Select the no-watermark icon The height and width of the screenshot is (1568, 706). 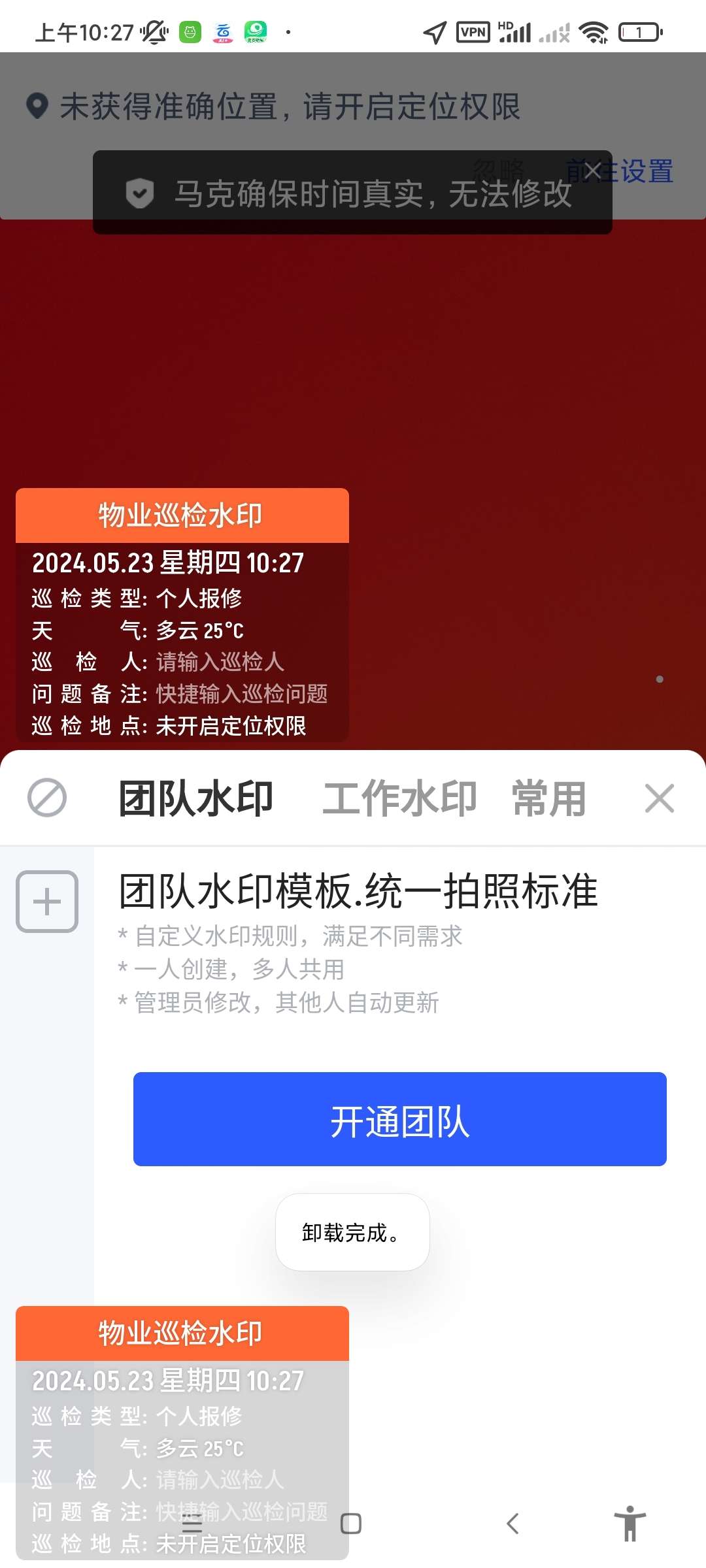[47, 798]
